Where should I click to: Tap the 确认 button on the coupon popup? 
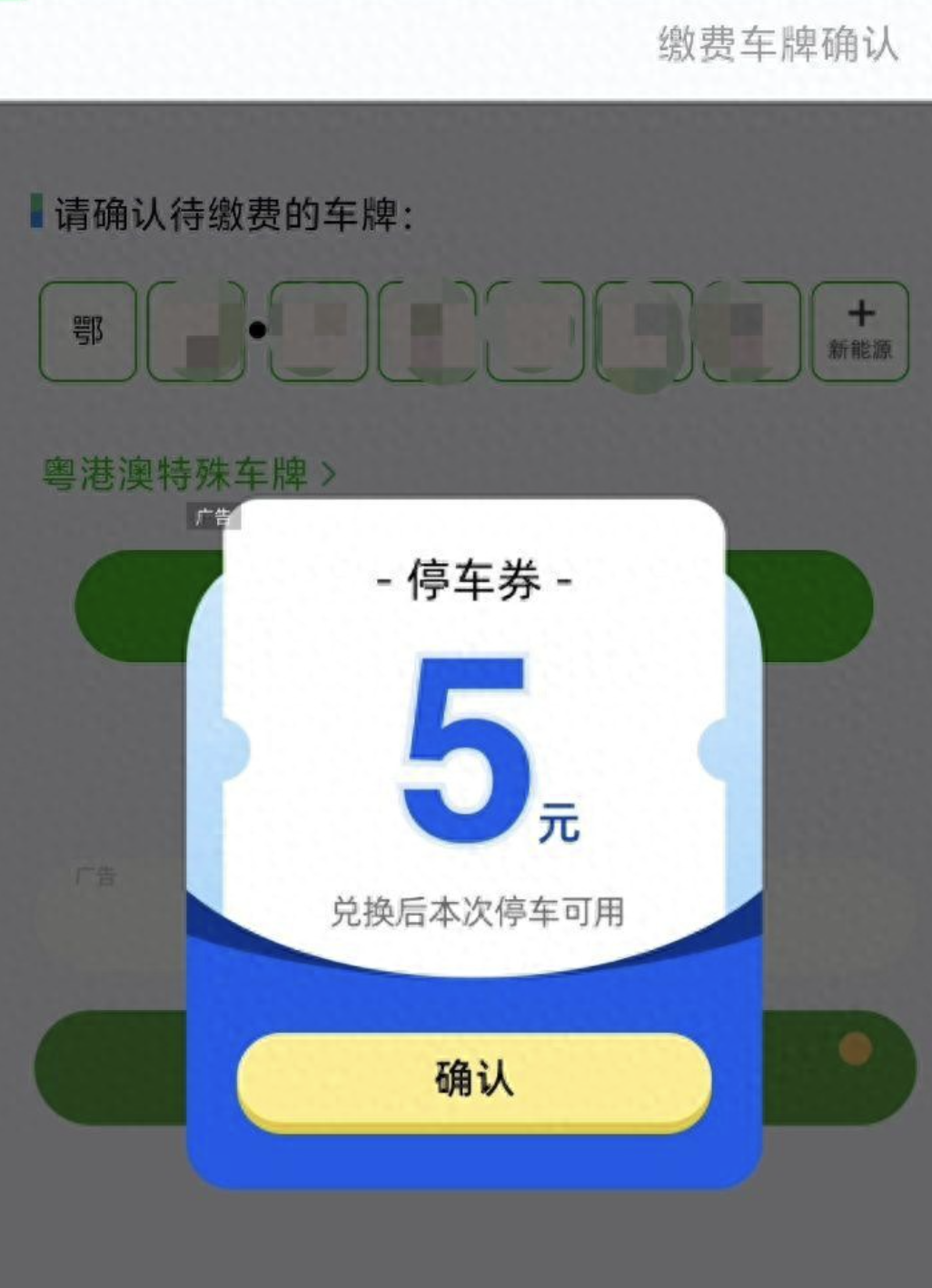[473, 1079]
